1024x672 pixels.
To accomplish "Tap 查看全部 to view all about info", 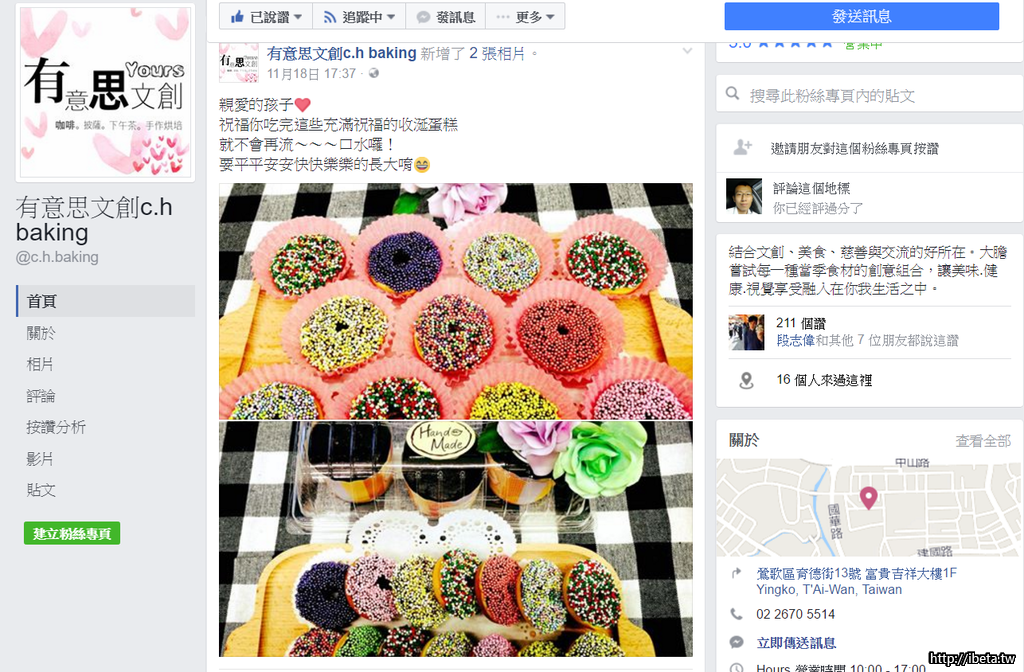I will pyautogui.click(x=982, y=441).
